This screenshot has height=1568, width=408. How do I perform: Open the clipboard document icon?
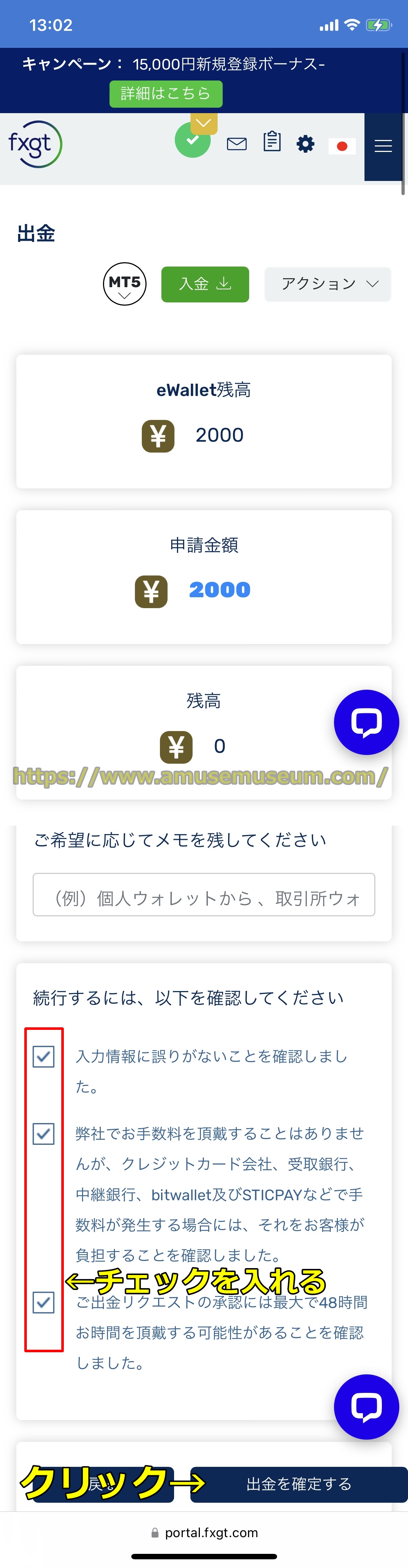coord(272,142)
